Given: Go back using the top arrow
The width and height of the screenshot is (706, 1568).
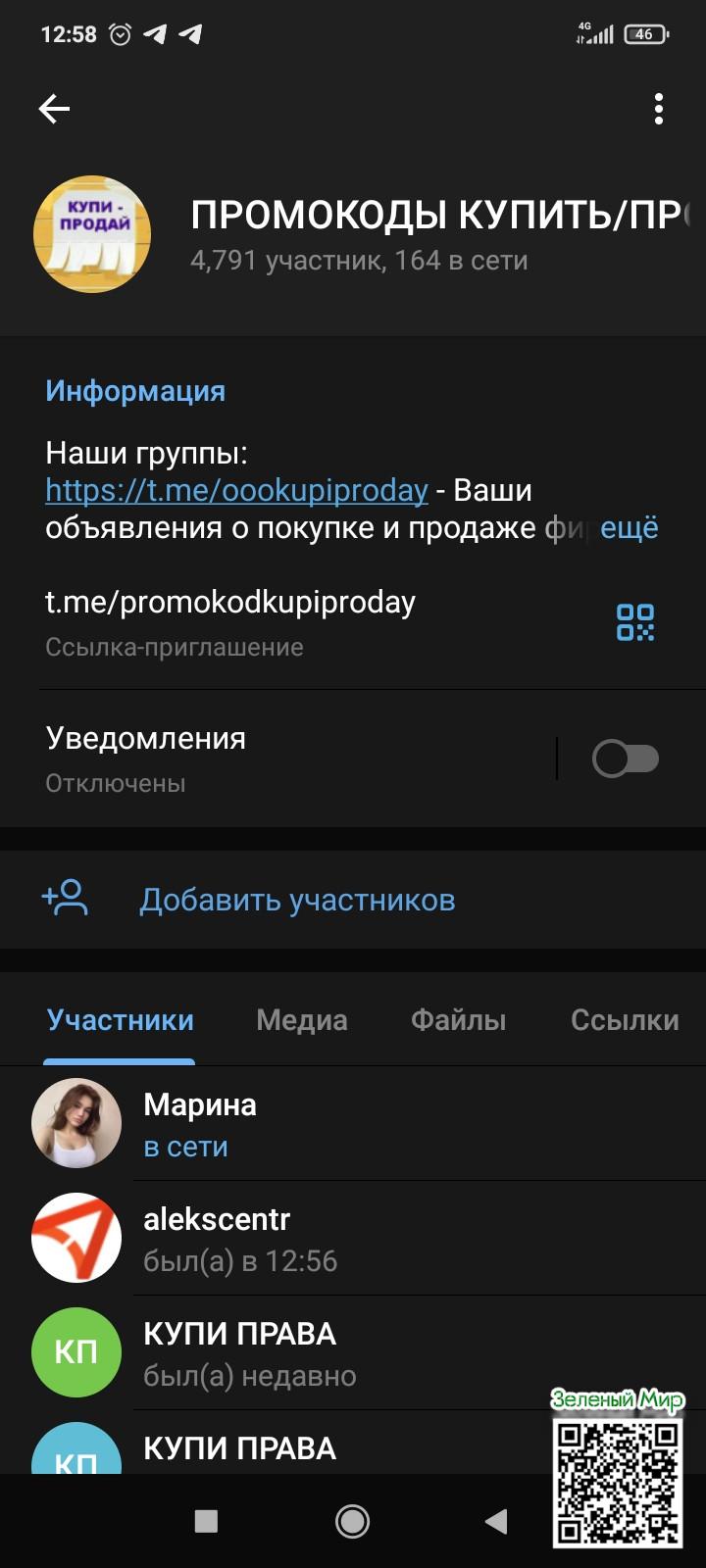Looking at the screenshot, I should click(54, 109).
